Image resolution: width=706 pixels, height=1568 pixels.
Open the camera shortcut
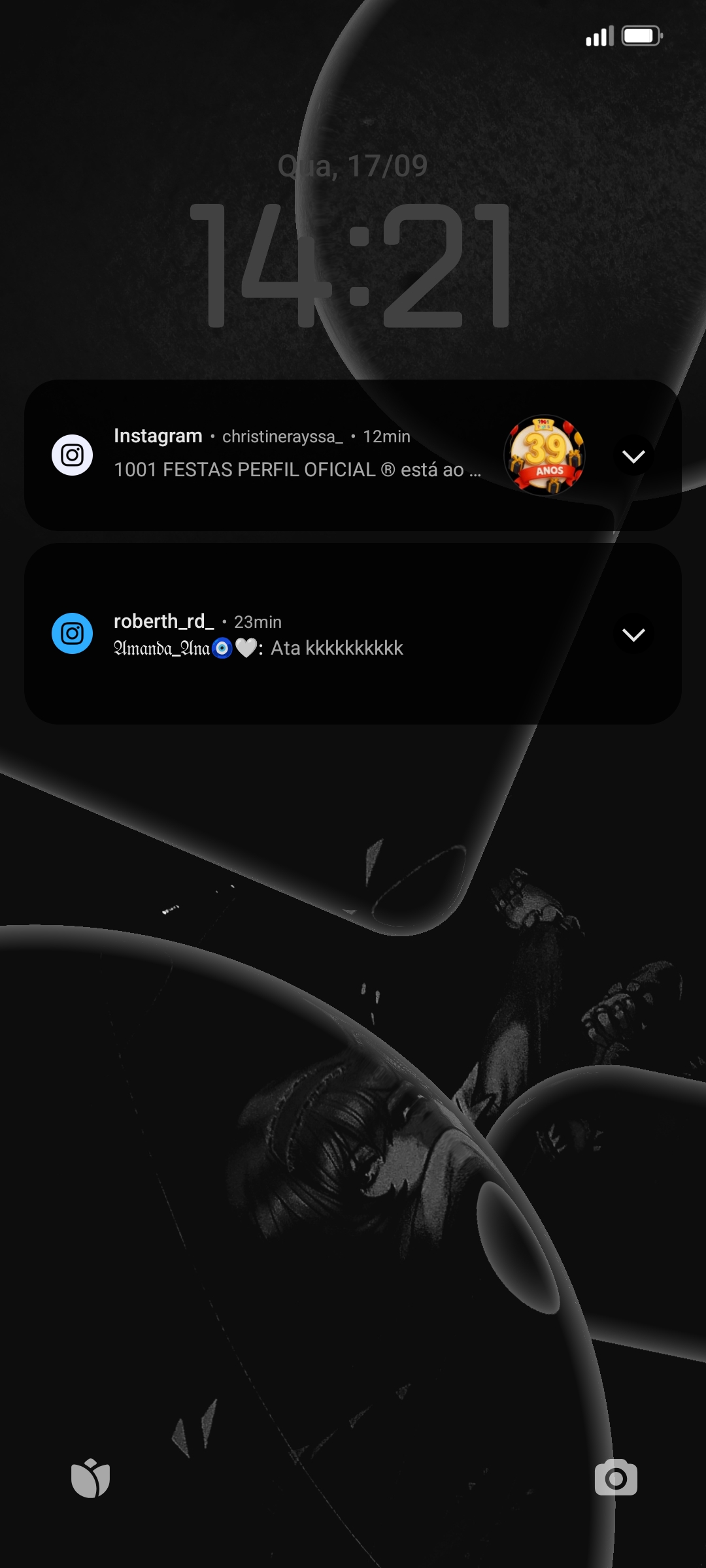(x=615, y=1477)
